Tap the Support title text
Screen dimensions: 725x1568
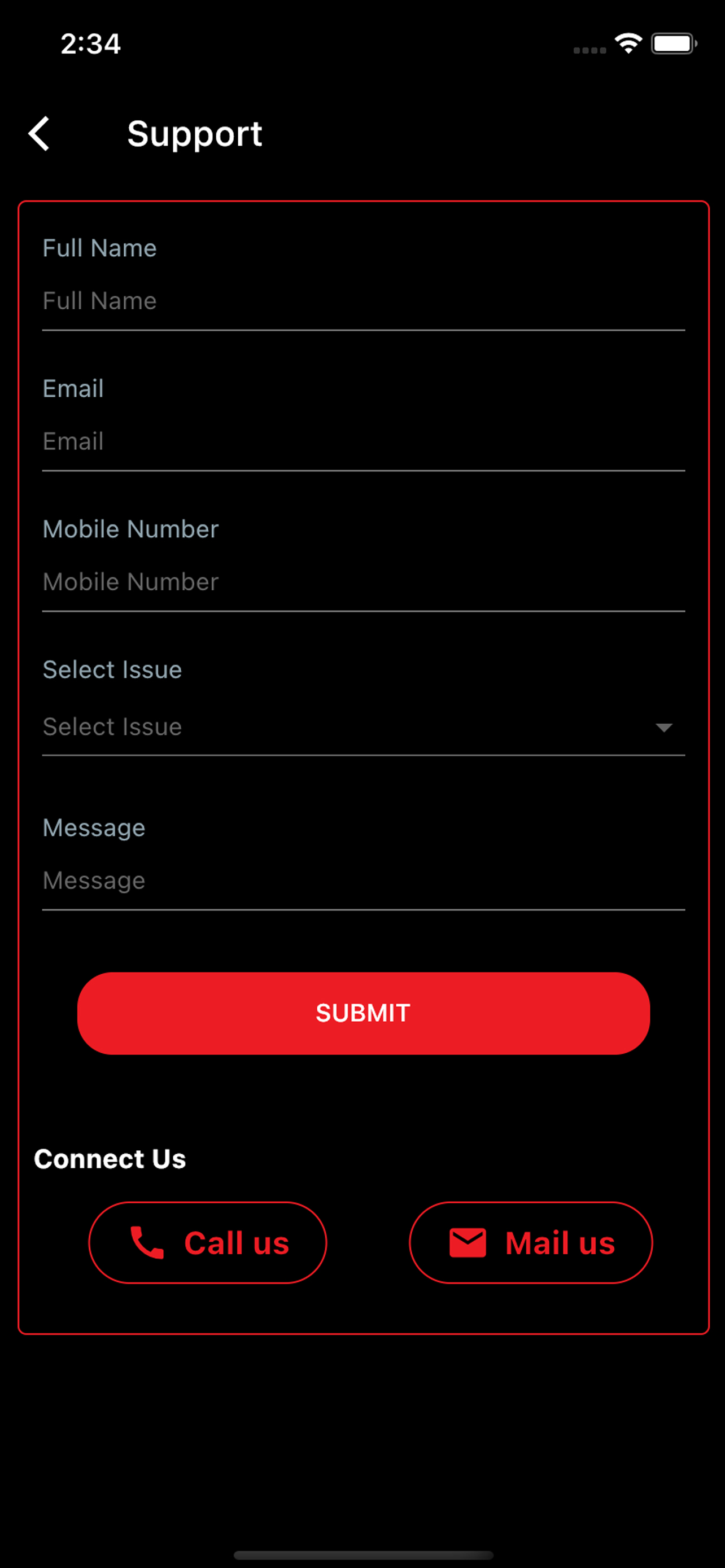(194, 133)
